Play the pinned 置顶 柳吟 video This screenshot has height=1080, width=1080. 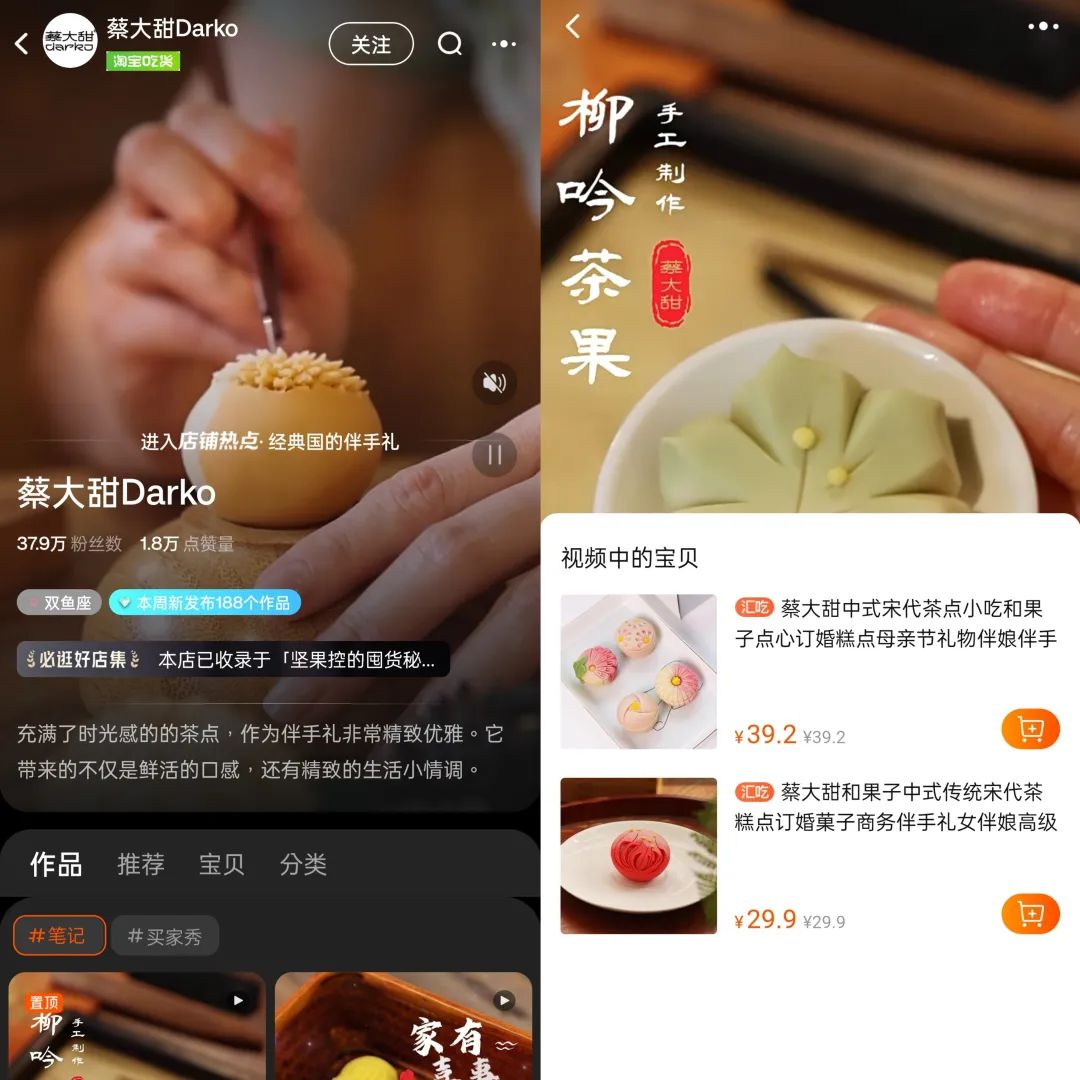pos(137,1025)
